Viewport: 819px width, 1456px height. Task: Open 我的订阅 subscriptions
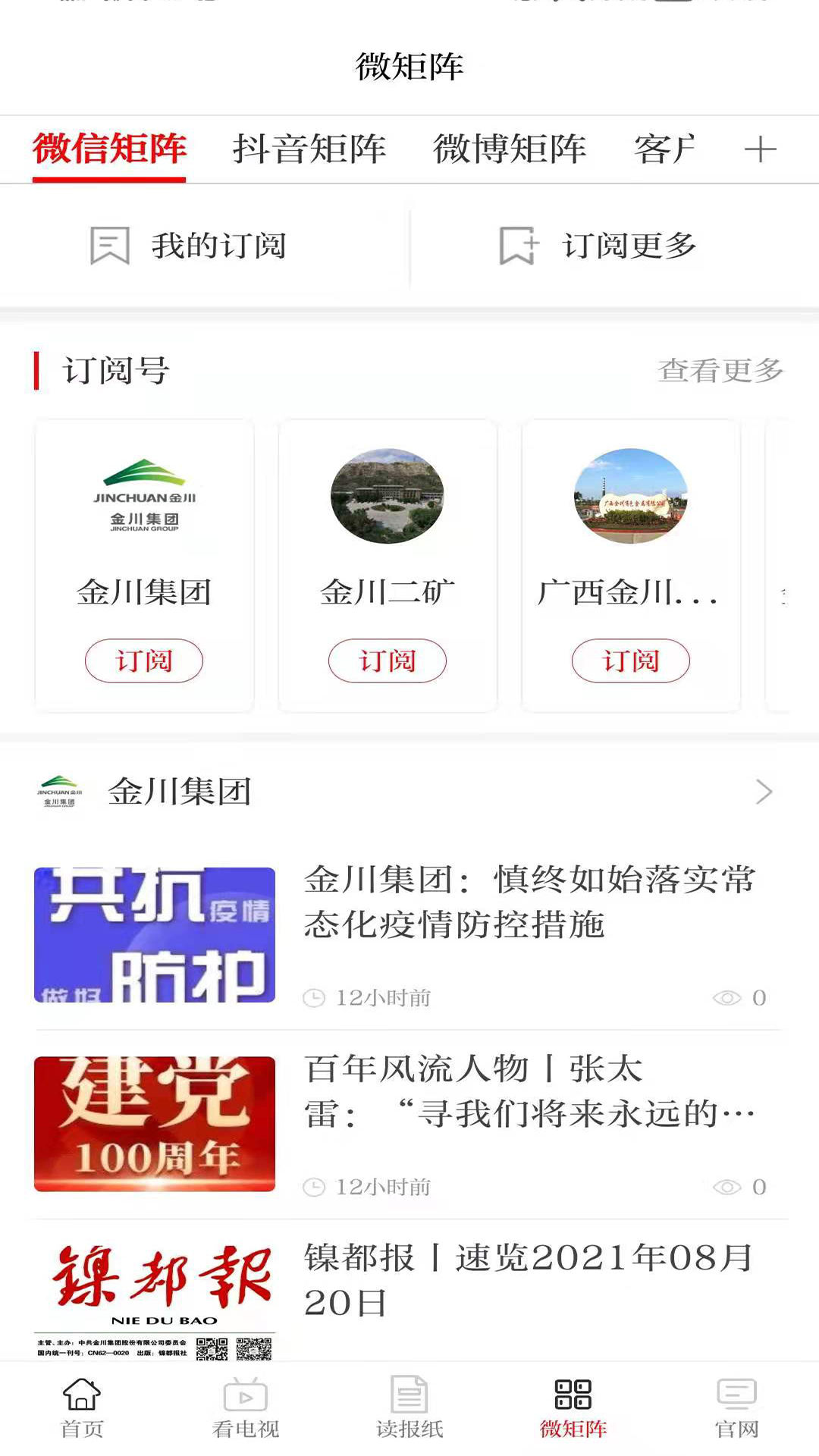190,246
